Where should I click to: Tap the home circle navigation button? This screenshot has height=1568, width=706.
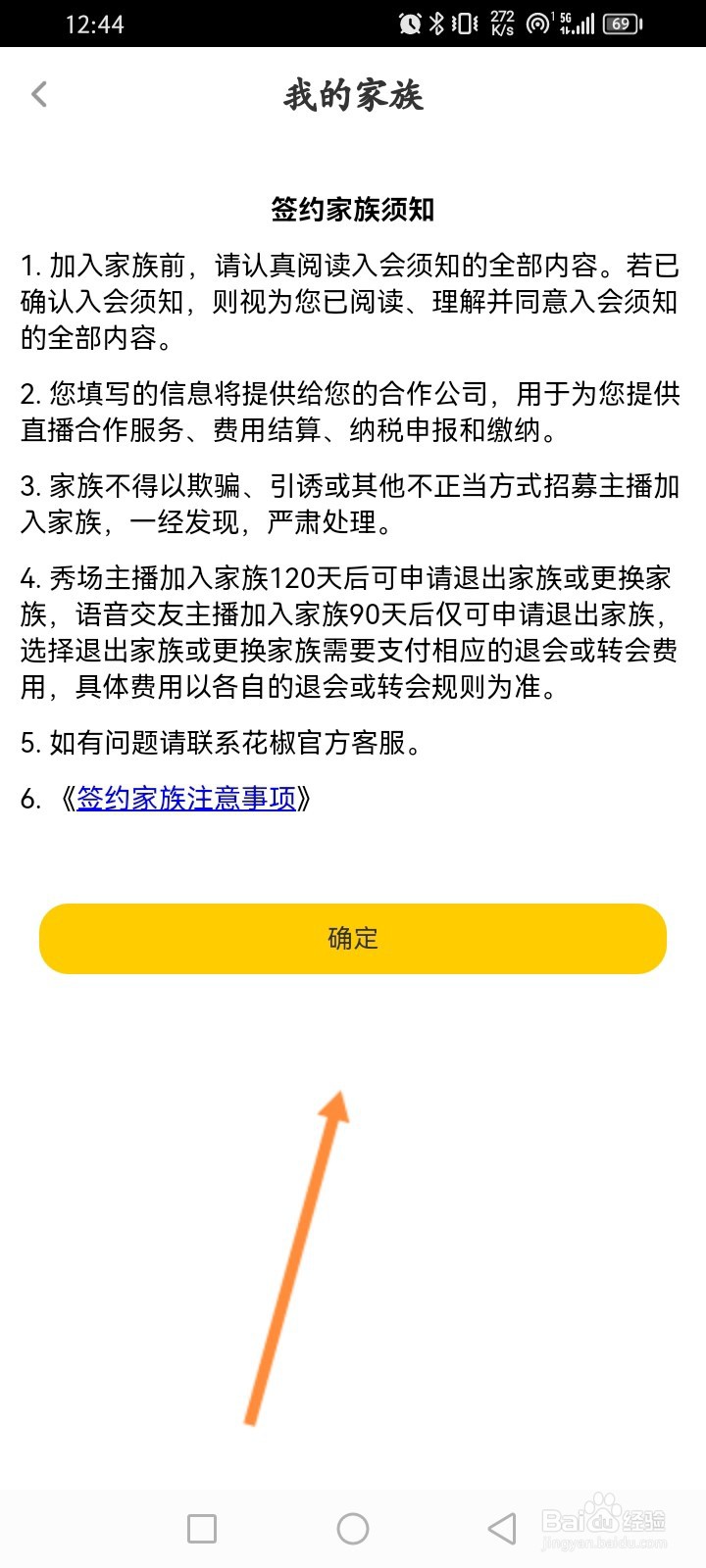pos(353,1527)
